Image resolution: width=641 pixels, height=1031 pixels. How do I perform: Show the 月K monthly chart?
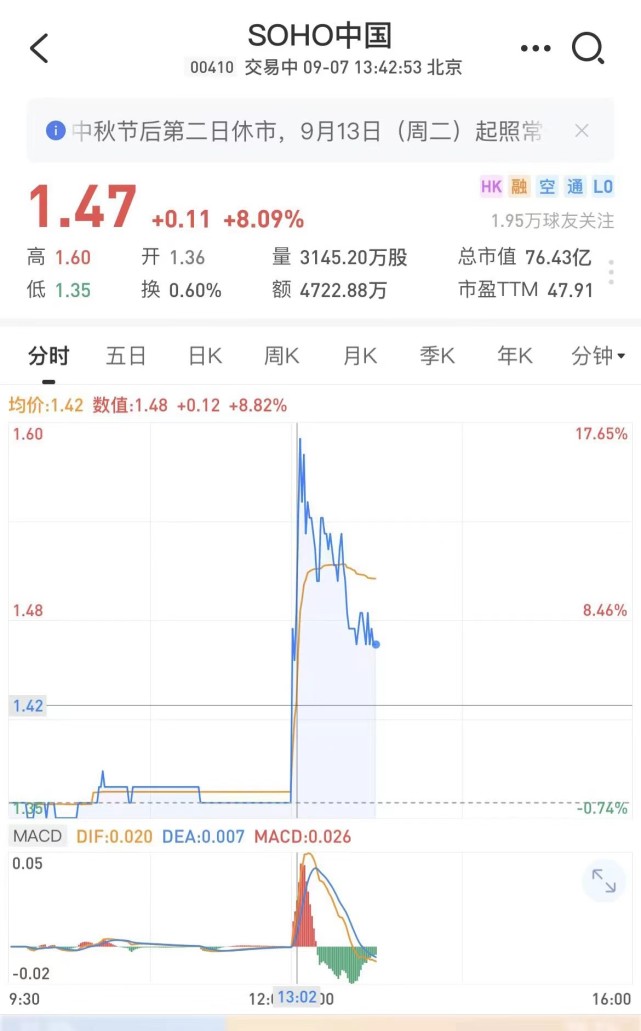click(x=360, y=355)
